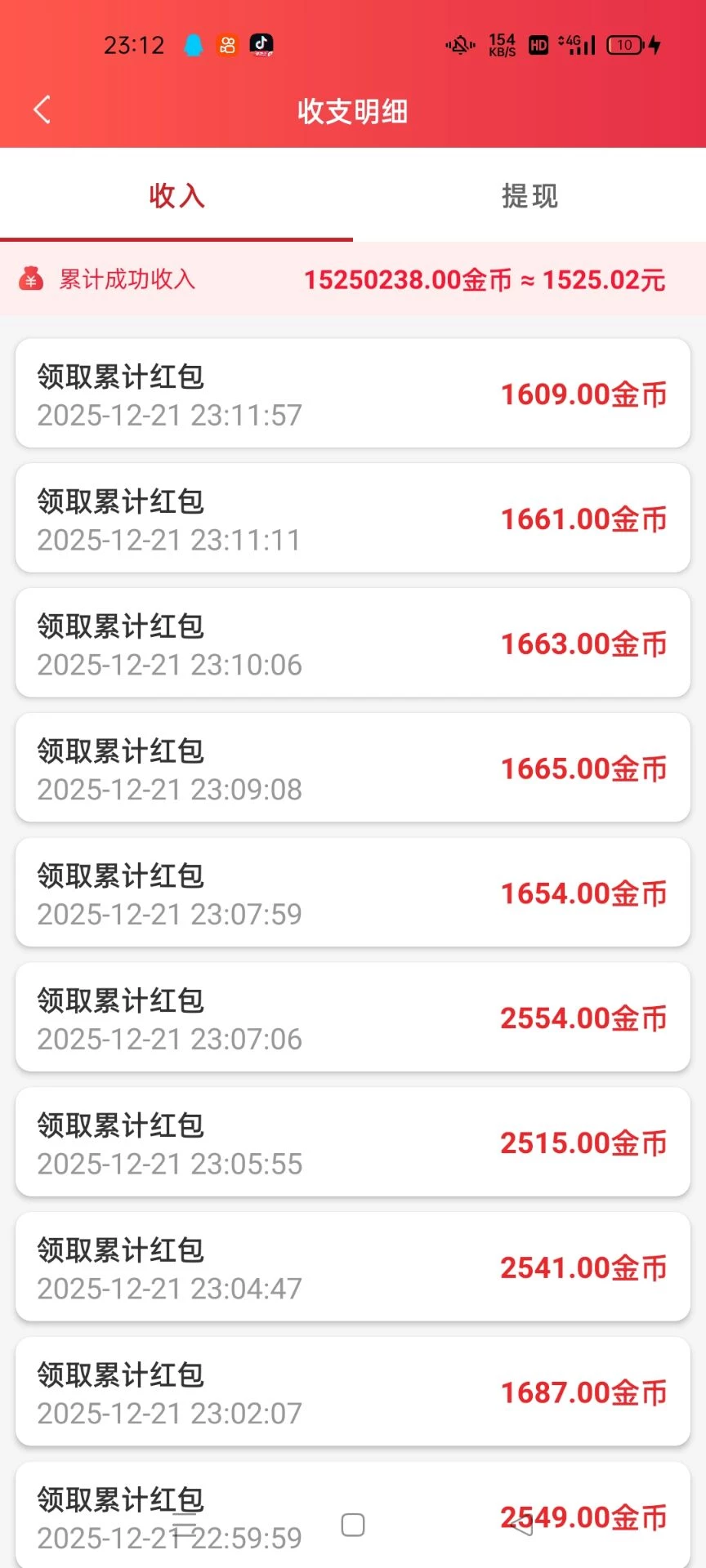Tap the system home button

pos(353,1525)
